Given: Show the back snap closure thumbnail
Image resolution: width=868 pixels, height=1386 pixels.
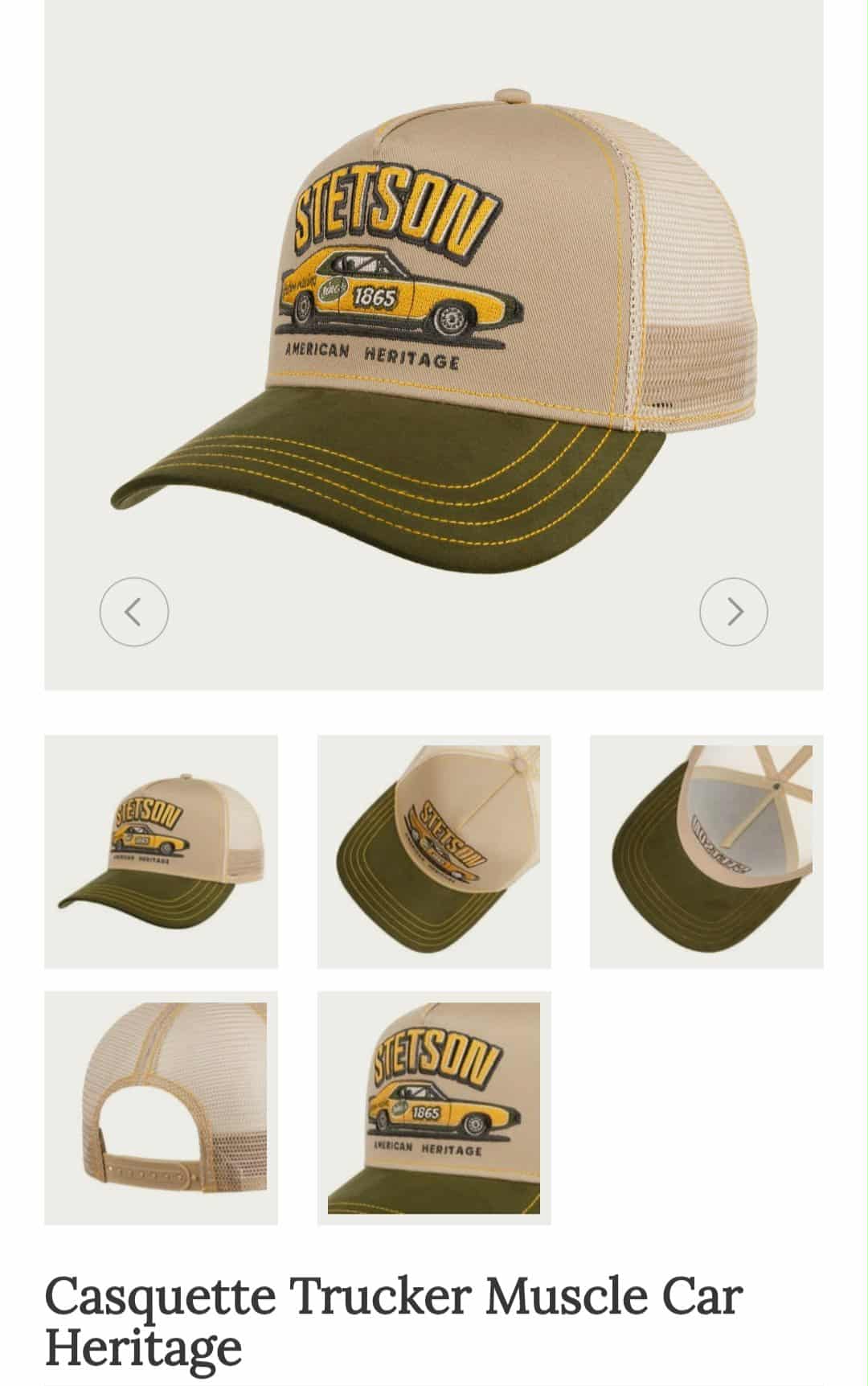Looking at the screenshot, I should (161, 1108).
